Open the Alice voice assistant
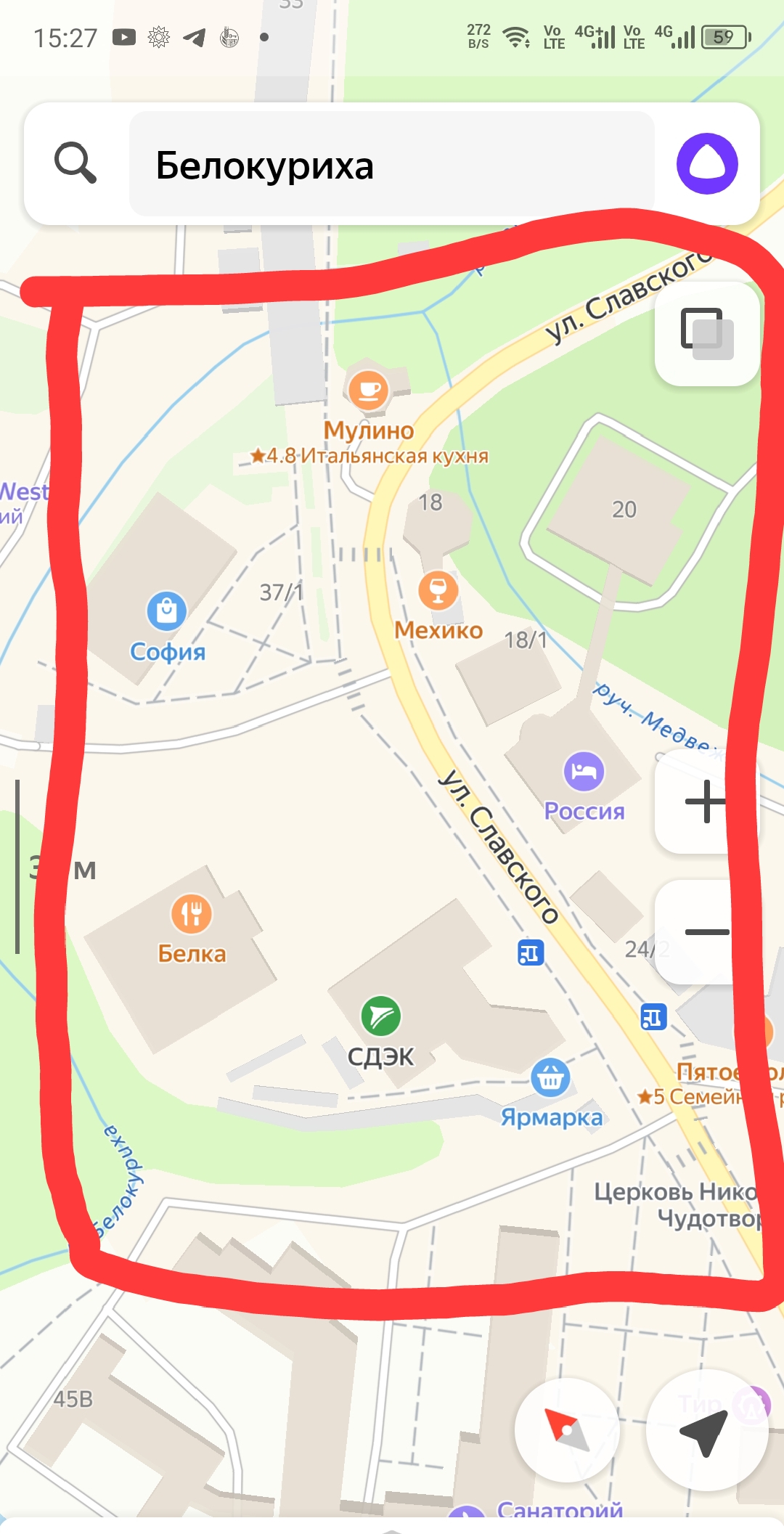 [707, 164]
